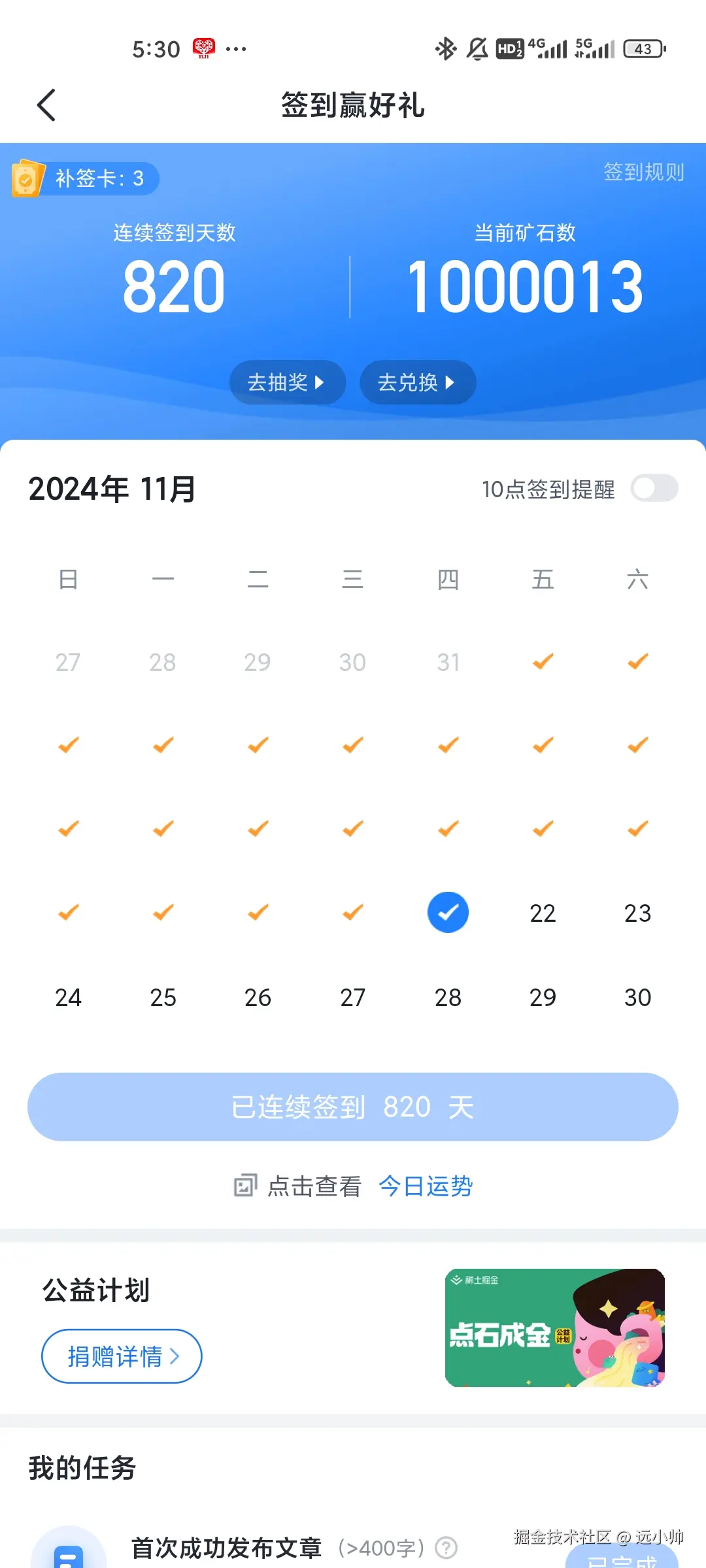
Task: Expand 捐赠详情 donation details
Action: coord(121,1356)
